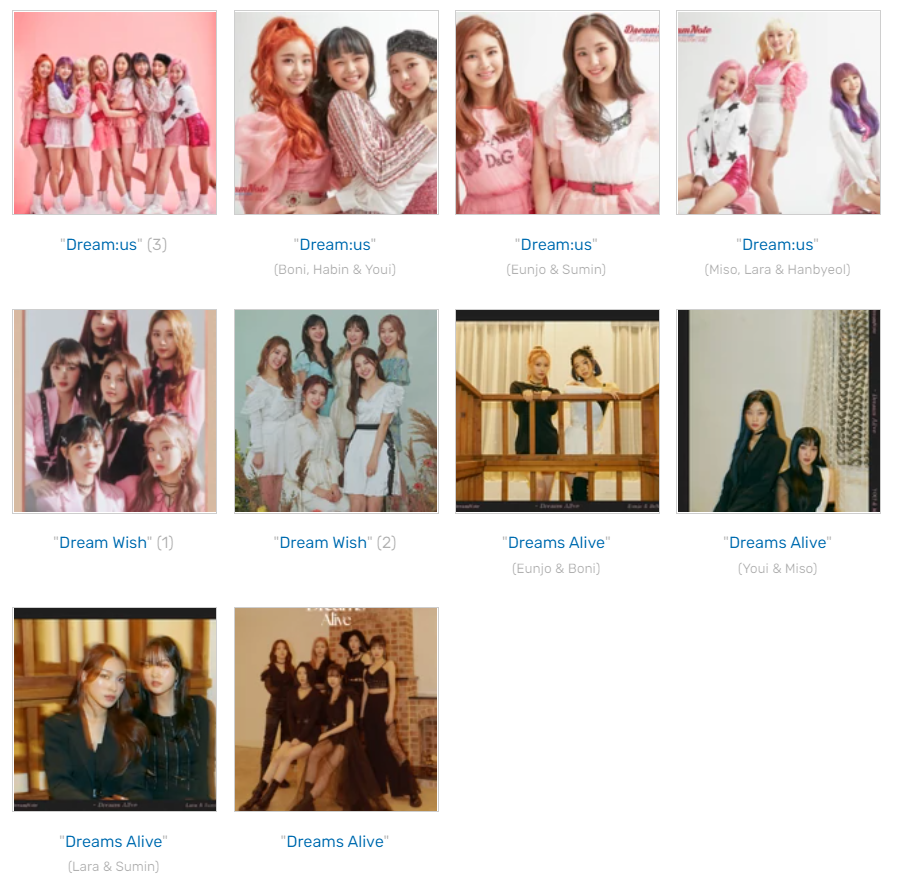Open the Eunjo & Boni "Dreams Alive" photo
The height and width of the screenshot is (880, 914).
[557, 411]
